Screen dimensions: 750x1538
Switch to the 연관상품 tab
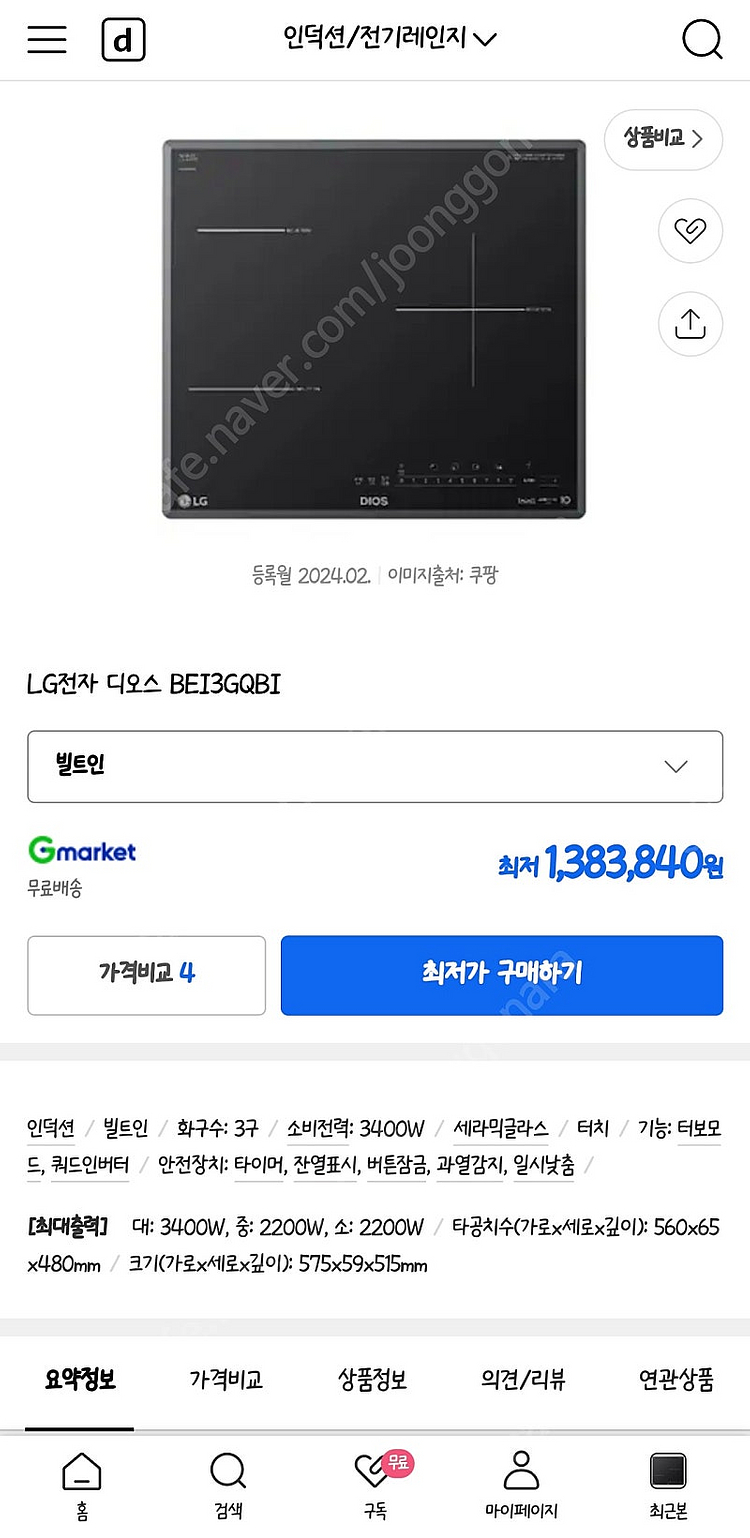pos(676,1381)
